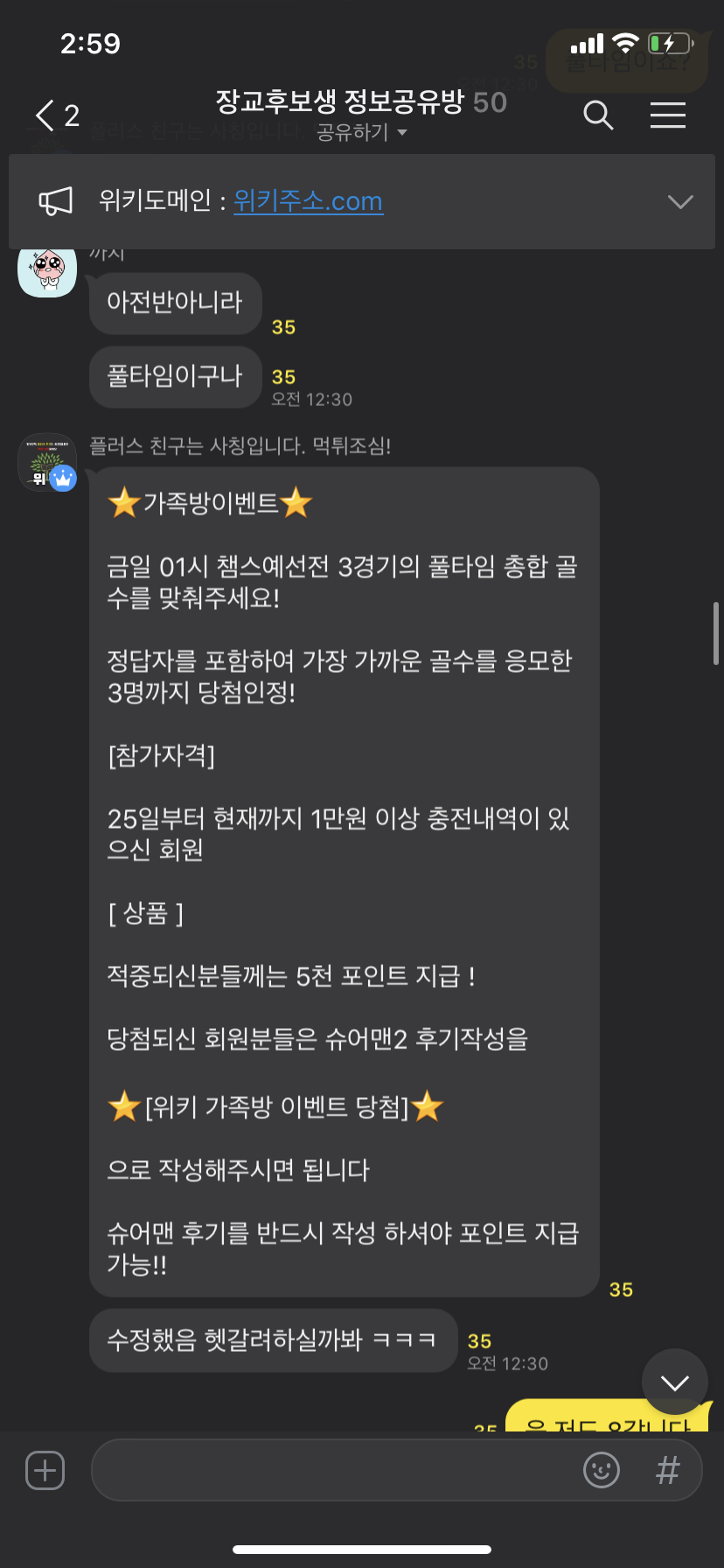Tap the hashtag search icon
This screenshot has height=1568, width=724.
coord(667,1470)
